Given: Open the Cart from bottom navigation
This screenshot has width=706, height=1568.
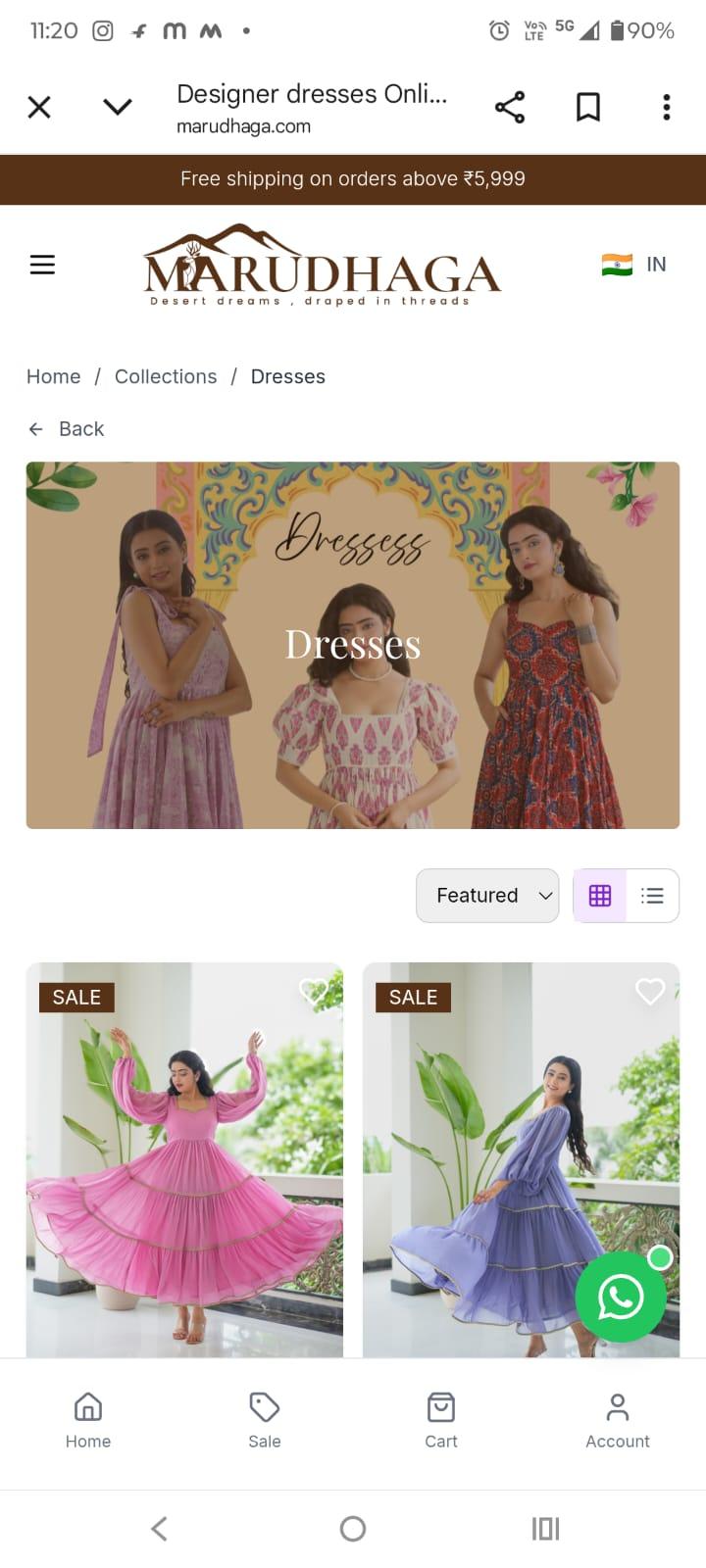Looking at the screenshot, I should click(440, 1421).
